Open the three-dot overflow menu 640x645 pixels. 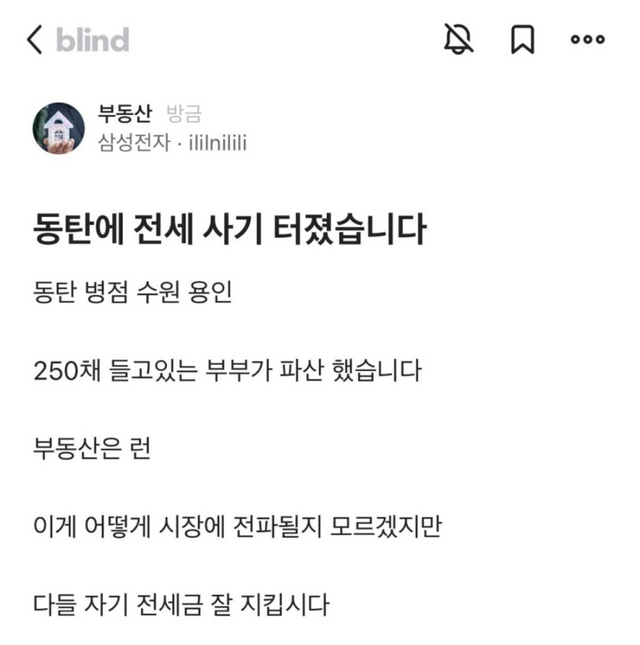click(x=587, y=40)
